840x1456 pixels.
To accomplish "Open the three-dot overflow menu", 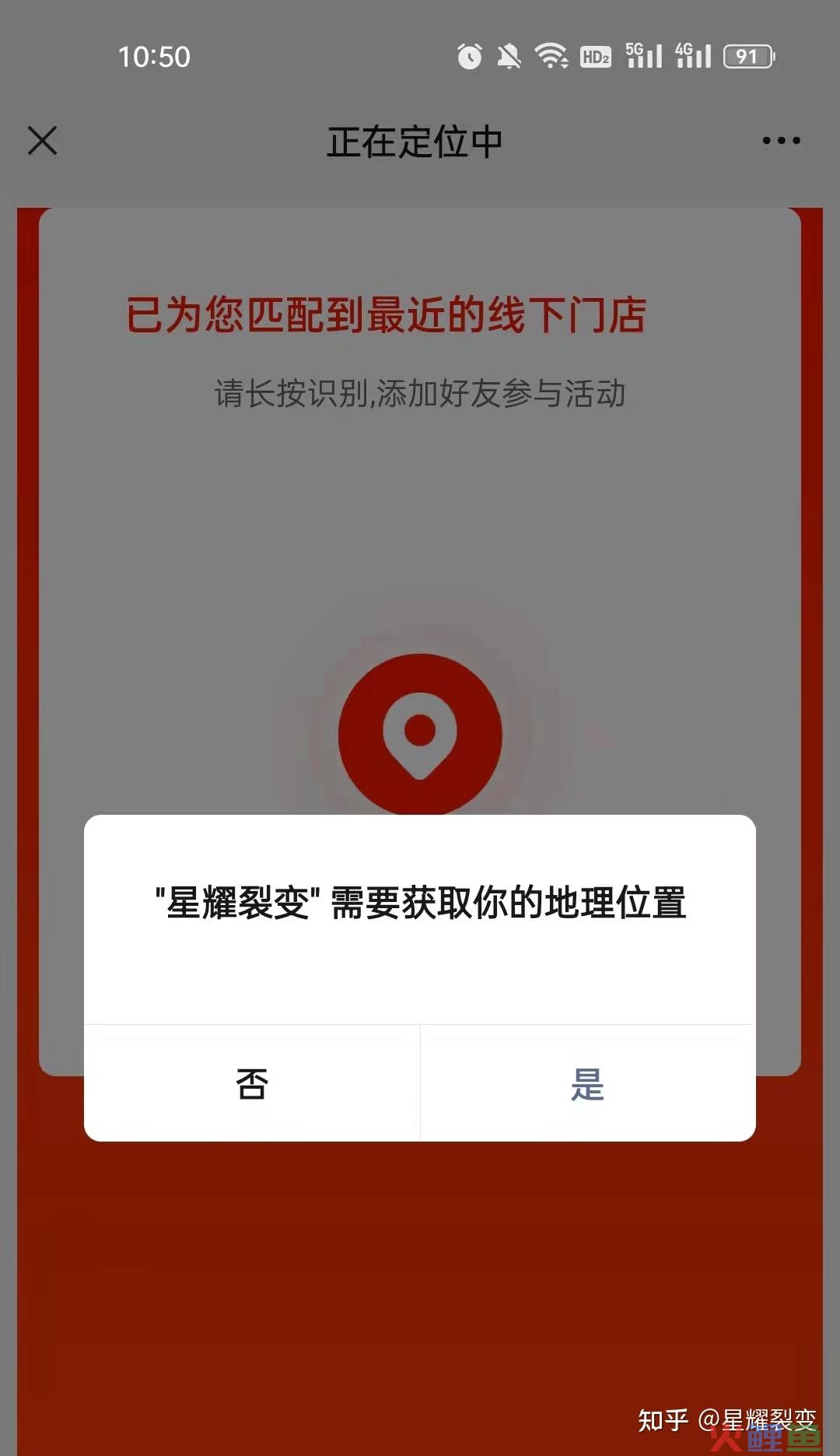I will point(781,141).
